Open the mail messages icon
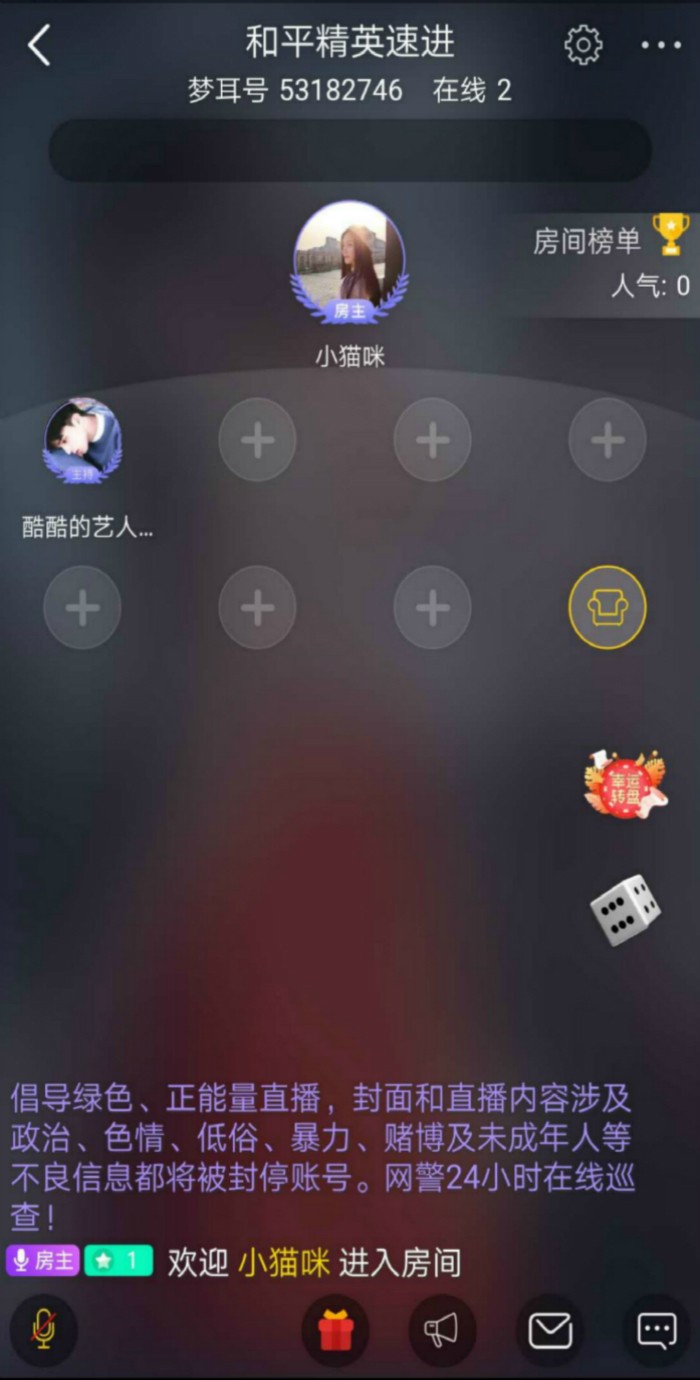The image size is (700, 1380). (550, 1330)
